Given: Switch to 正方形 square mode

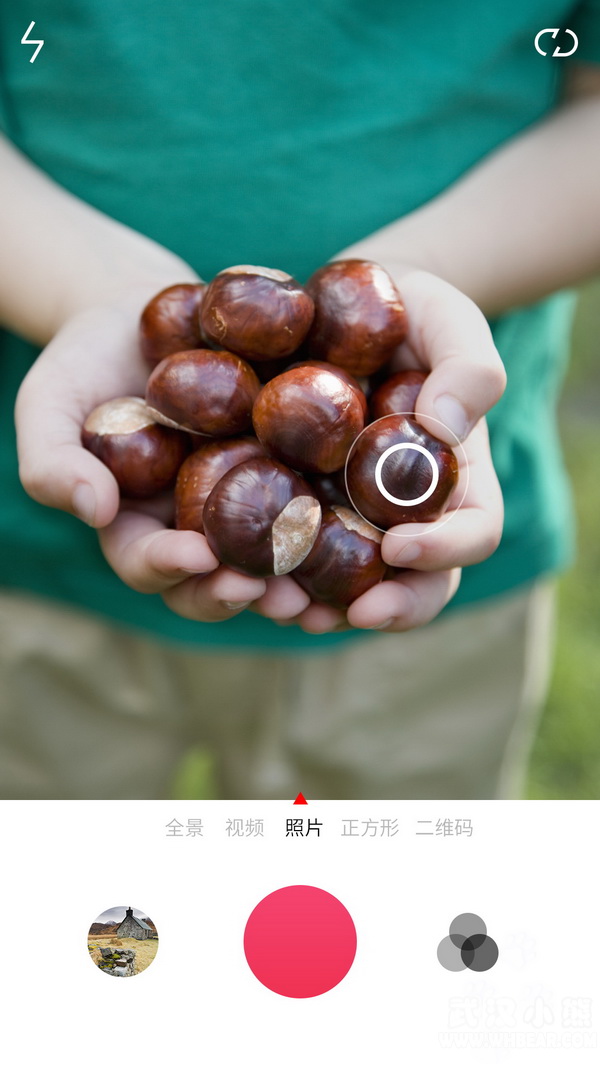Looking at the screenshot, I should [370, 828].
